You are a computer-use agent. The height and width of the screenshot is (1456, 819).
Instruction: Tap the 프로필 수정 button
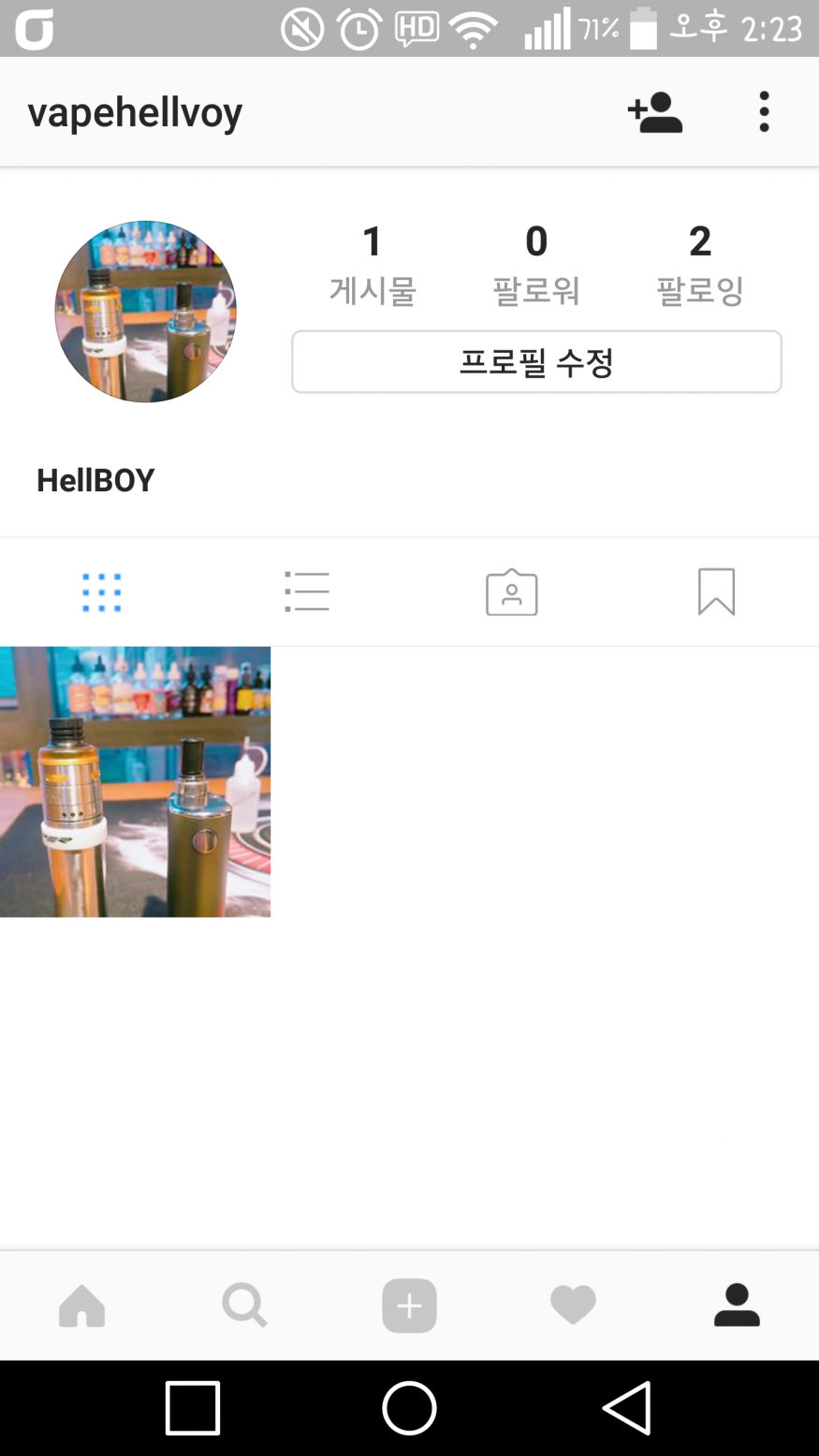pyautogui.click(x=536, y=362)
